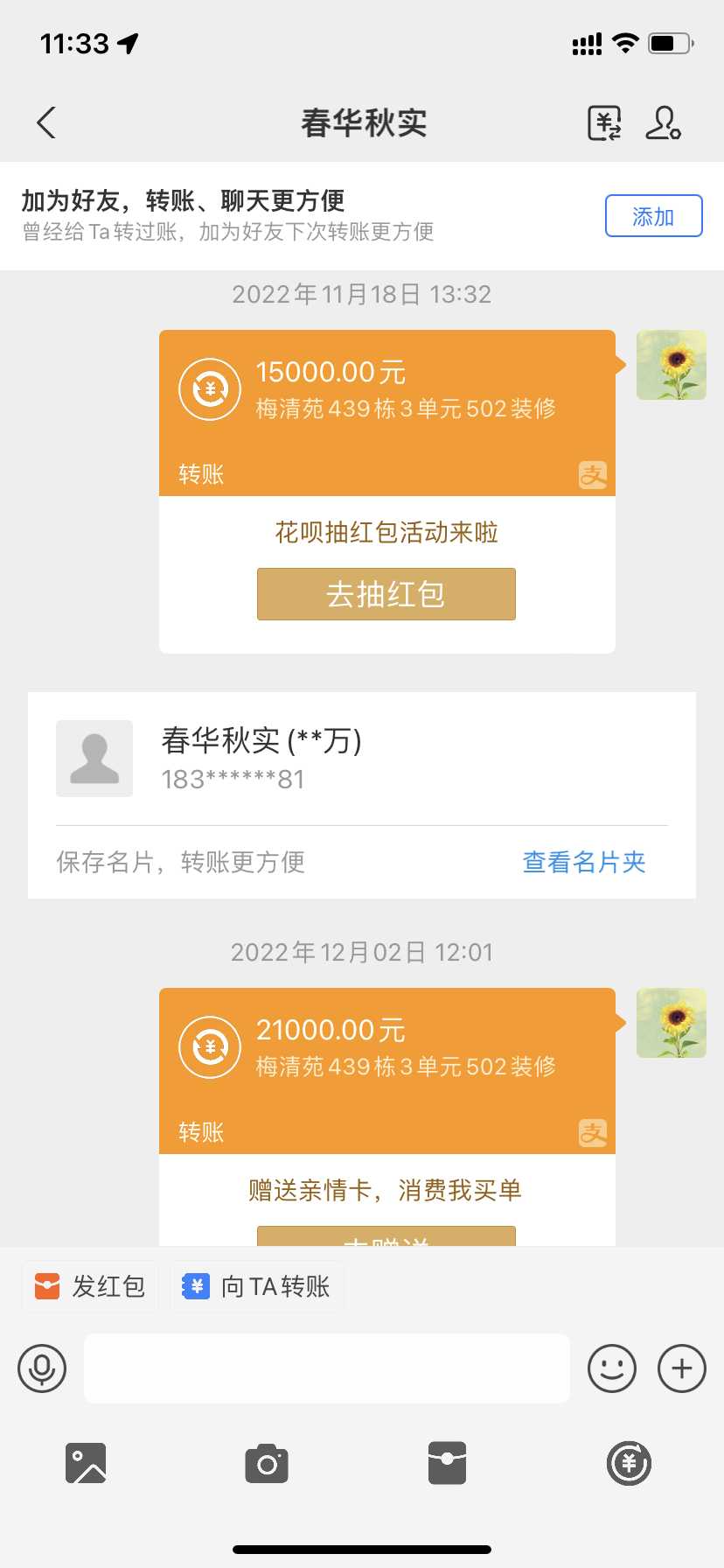Viewport: 724px width, 1568px height.
Task: Start a transfer with the yuan icon
Action: 629,1463
